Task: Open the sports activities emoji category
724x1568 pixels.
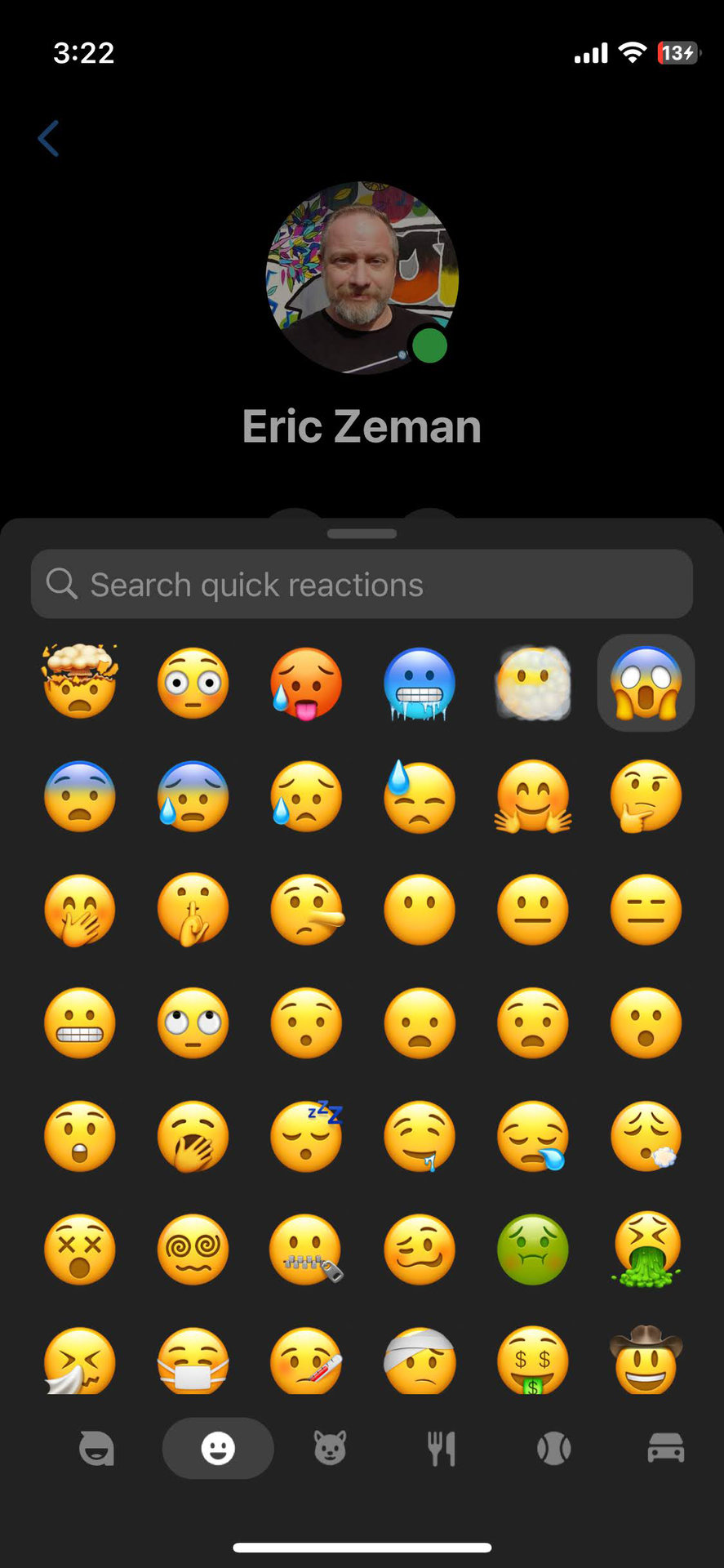Action: click(x=553, y=1448)
